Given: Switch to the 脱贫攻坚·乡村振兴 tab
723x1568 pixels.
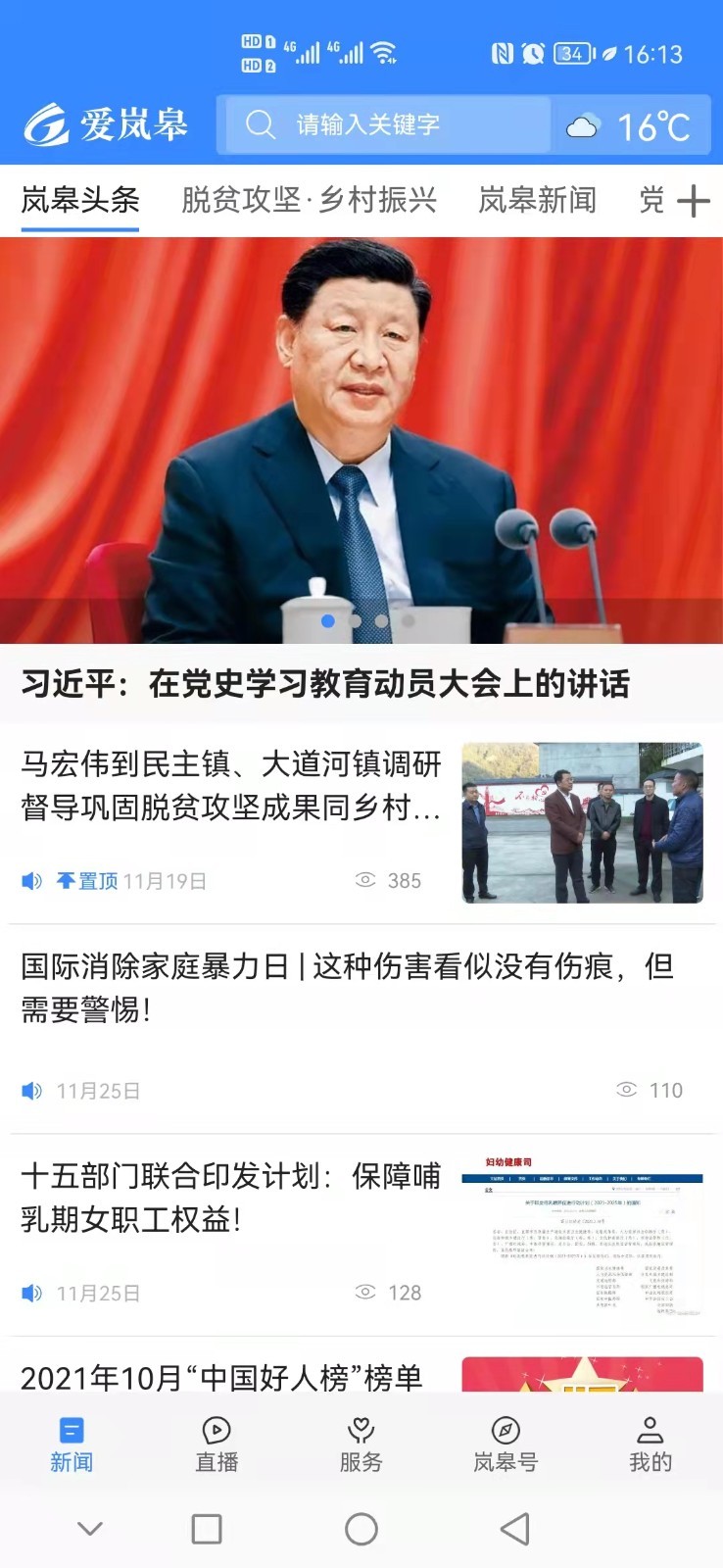Looking at the screenshot, I should (309, 201).
